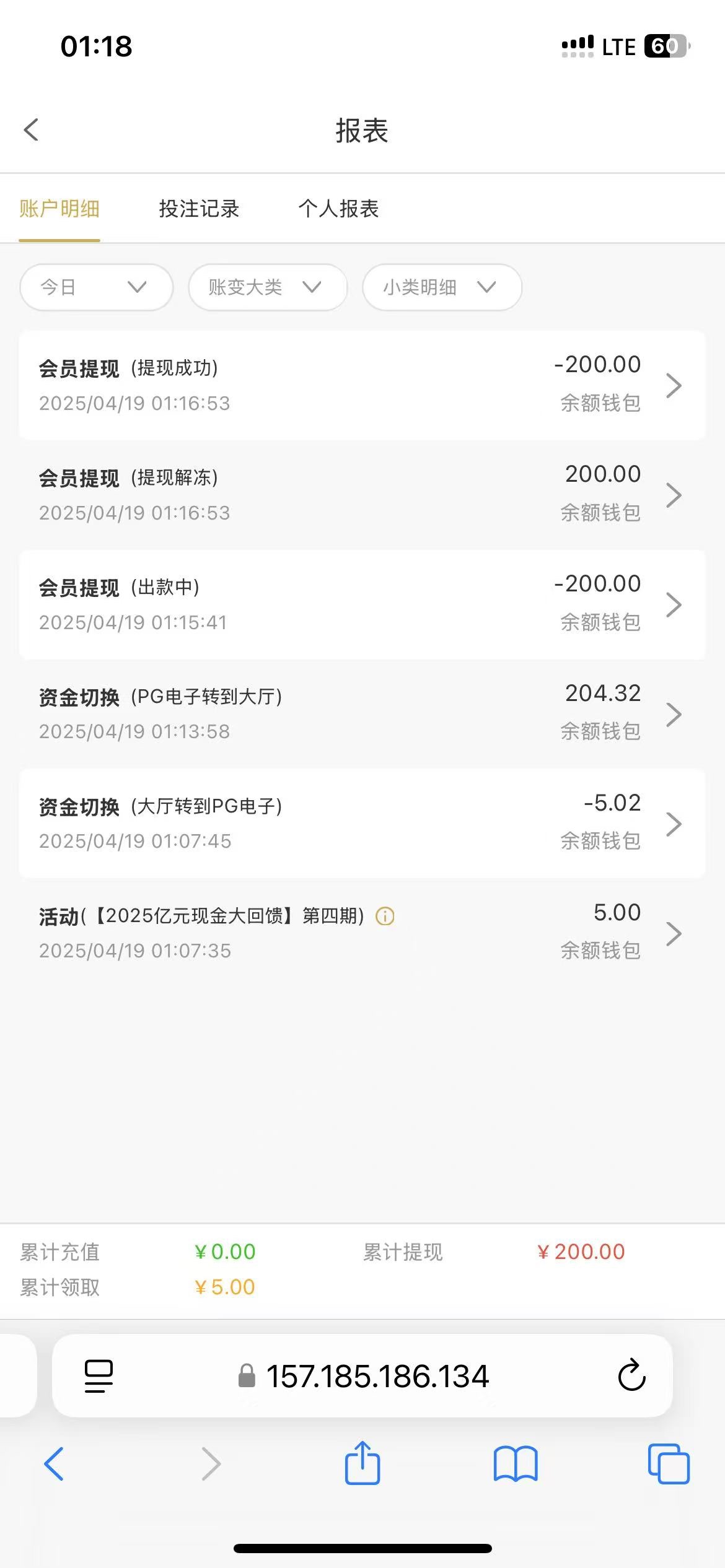View the 大厅转到PG电子 transfer details
Image resolution: width=725 pixels, height=1568 pixels.
coord(362,824)
